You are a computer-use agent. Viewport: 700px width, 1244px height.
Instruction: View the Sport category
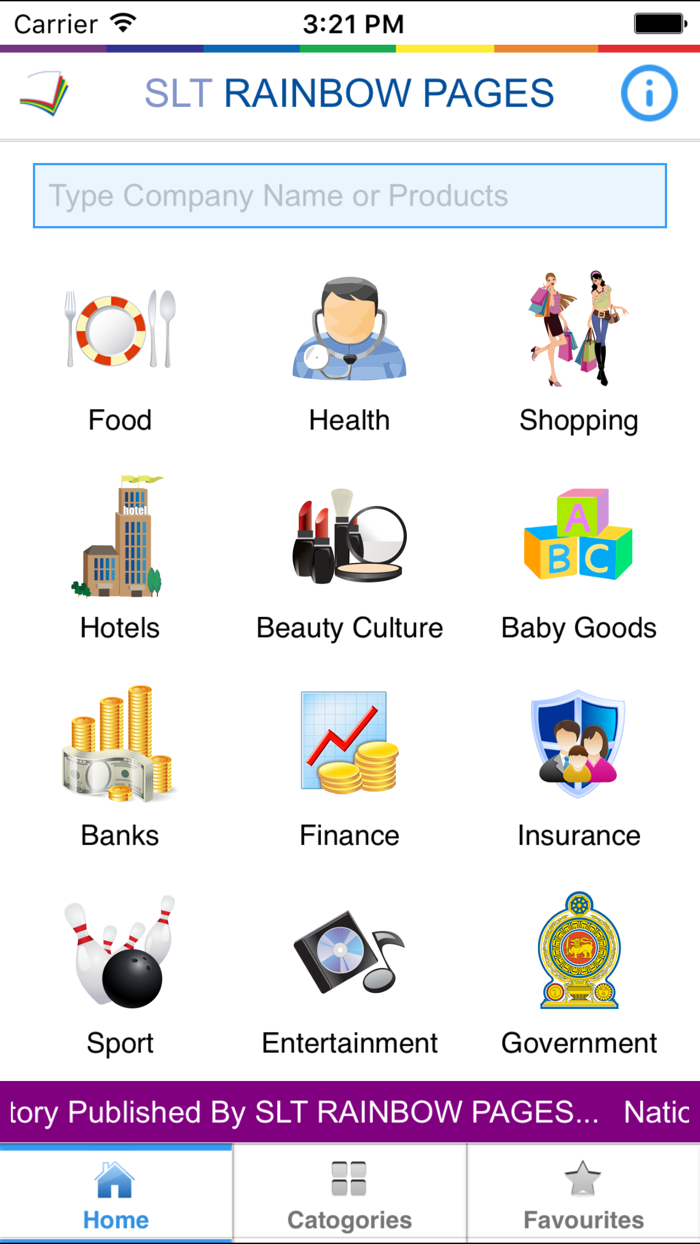120,976
